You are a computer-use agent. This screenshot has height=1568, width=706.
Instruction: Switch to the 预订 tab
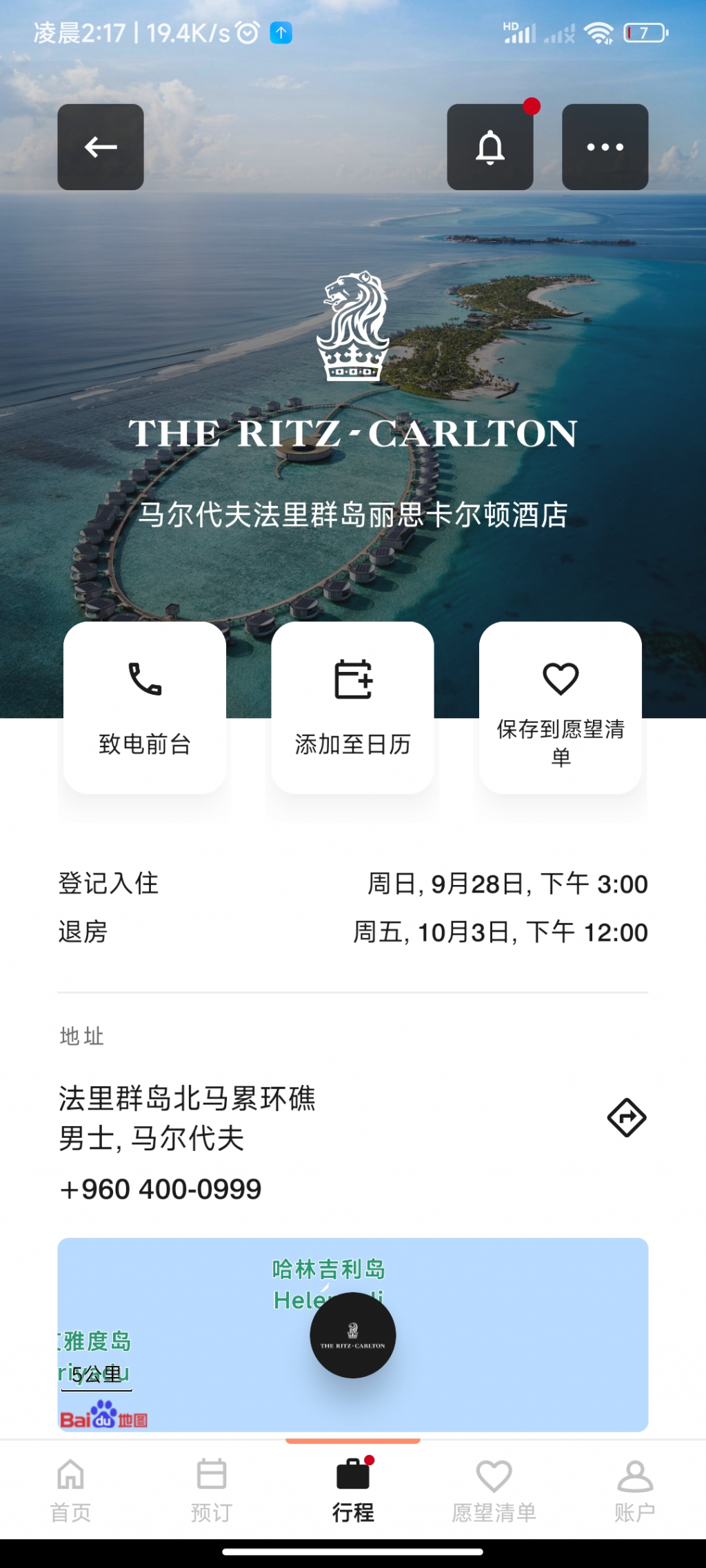211,1489
